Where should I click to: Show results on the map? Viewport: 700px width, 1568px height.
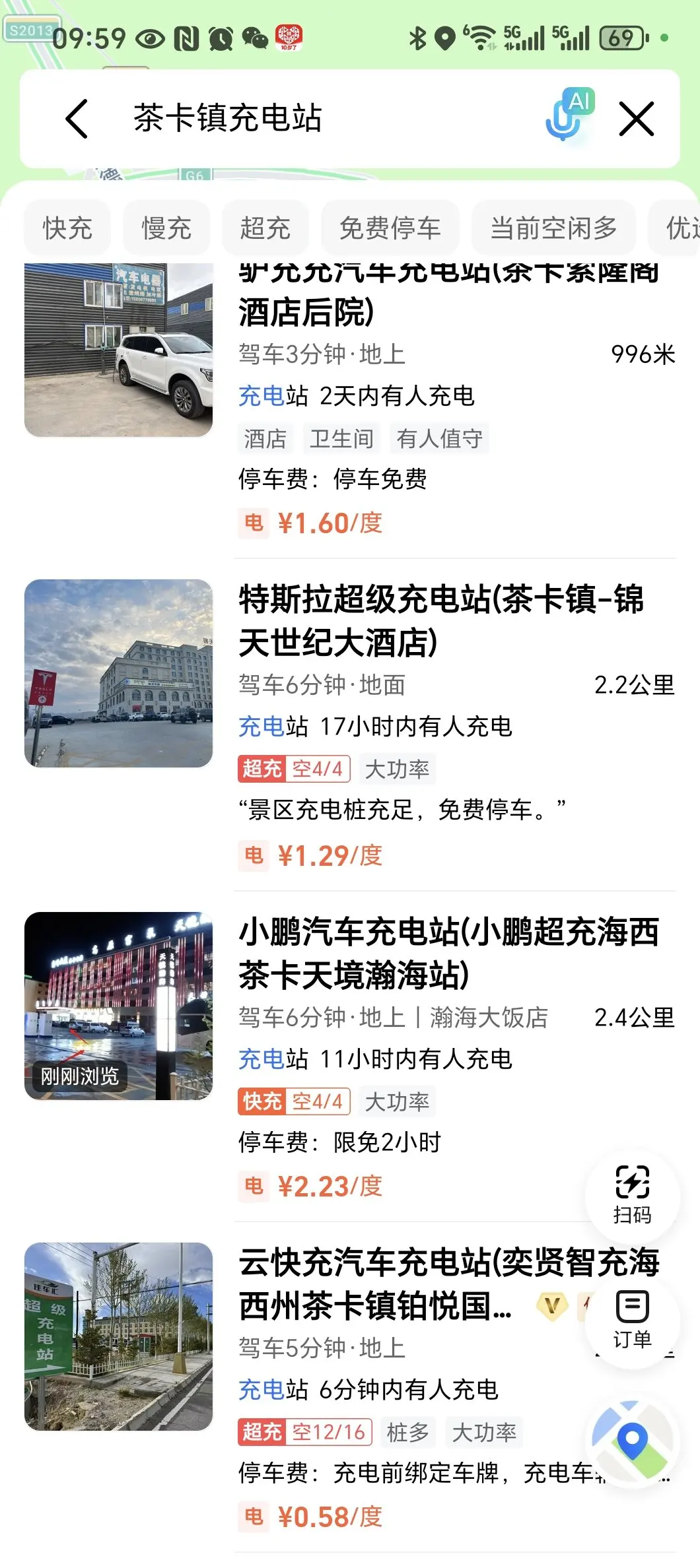(x=632, y=1441)
